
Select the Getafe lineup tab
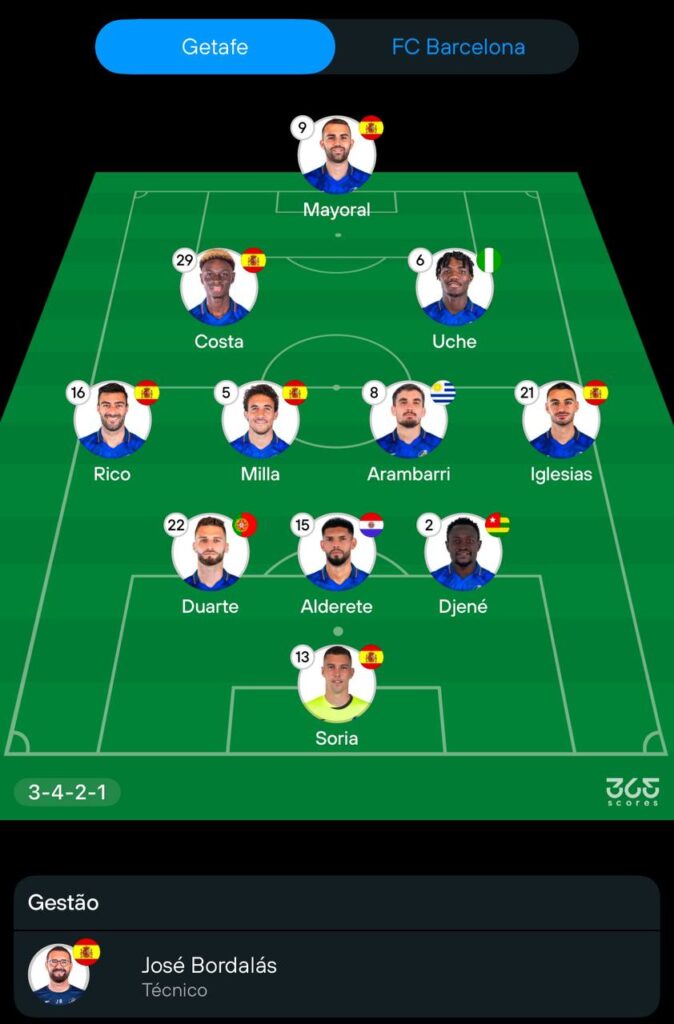pyautogui.click(x=215, y=47)
